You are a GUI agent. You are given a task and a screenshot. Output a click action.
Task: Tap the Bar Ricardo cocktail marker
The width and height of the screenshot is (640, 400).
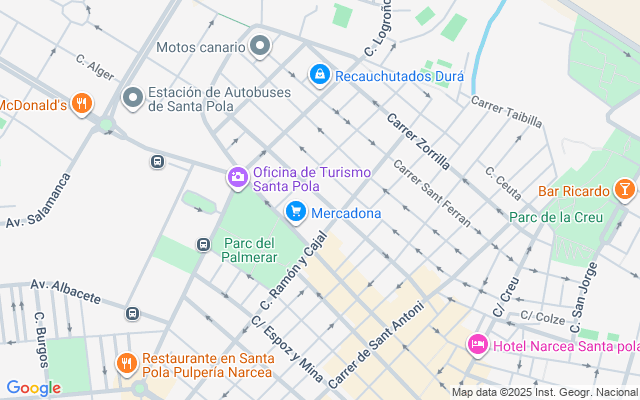point(624,189)
